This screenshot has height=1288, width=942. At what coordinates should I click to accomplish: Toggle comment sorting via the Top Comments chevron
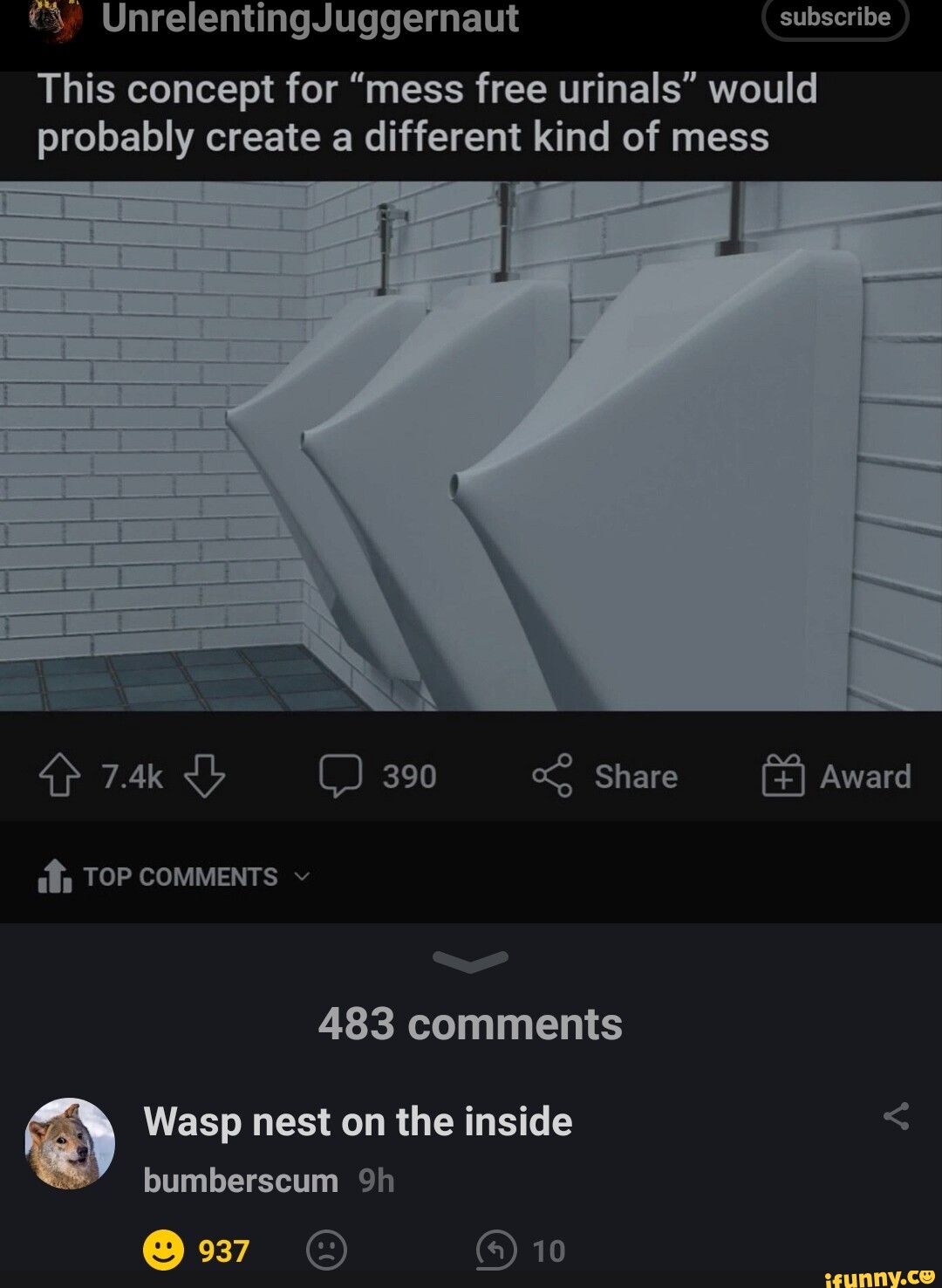pos(302,879)
